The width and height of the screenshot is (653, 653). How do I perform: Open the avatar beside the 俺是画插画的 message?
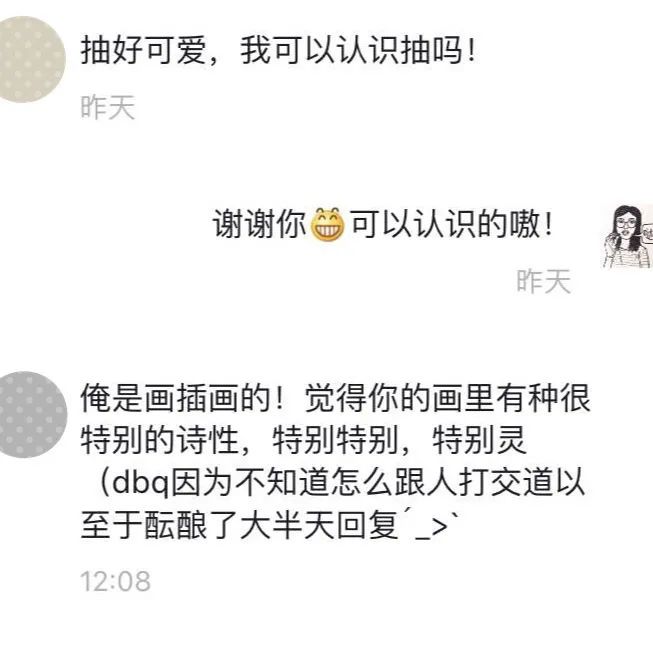click(x=30, y=413)
